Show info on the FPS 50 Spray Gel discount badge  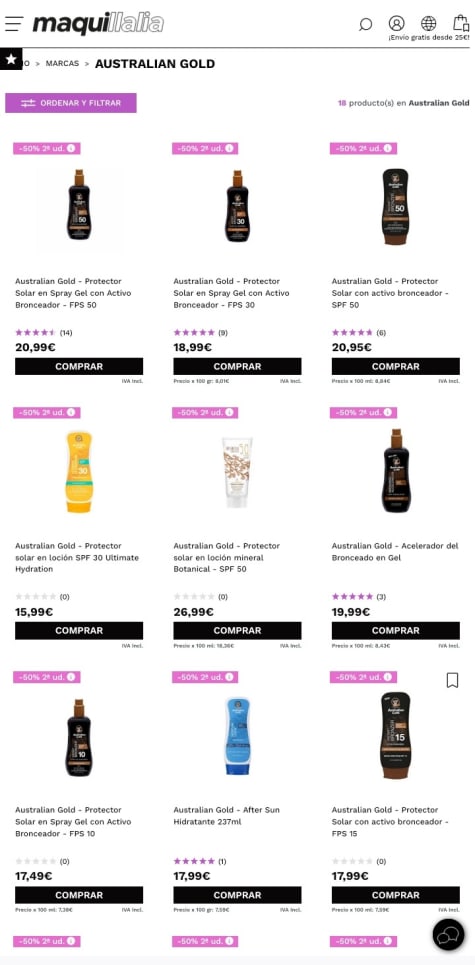(x=71, y=148)
